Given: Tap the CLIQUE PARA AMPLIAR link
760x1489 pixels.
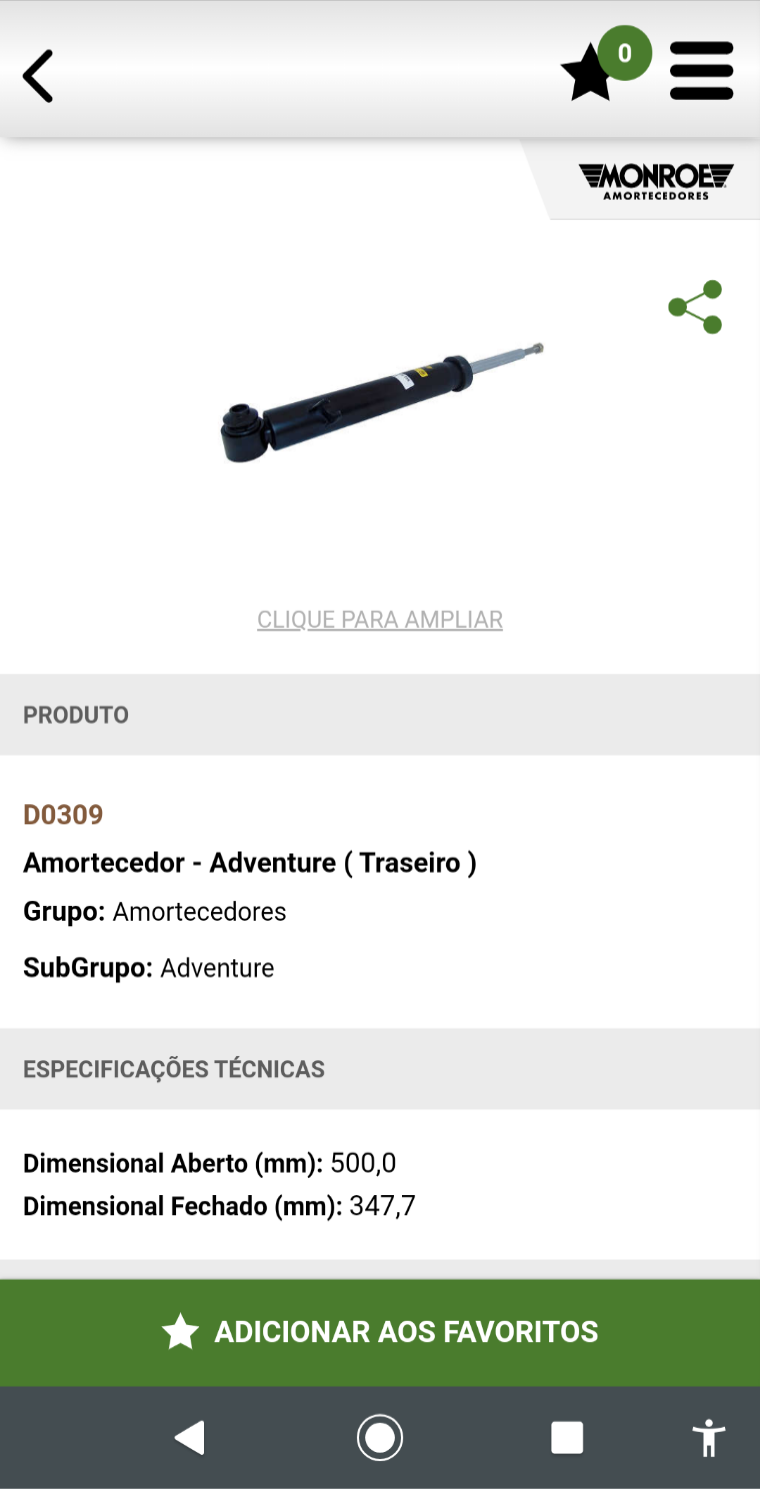Looking at the screenshot, I should pyautogui.click(x=380, y=619).
